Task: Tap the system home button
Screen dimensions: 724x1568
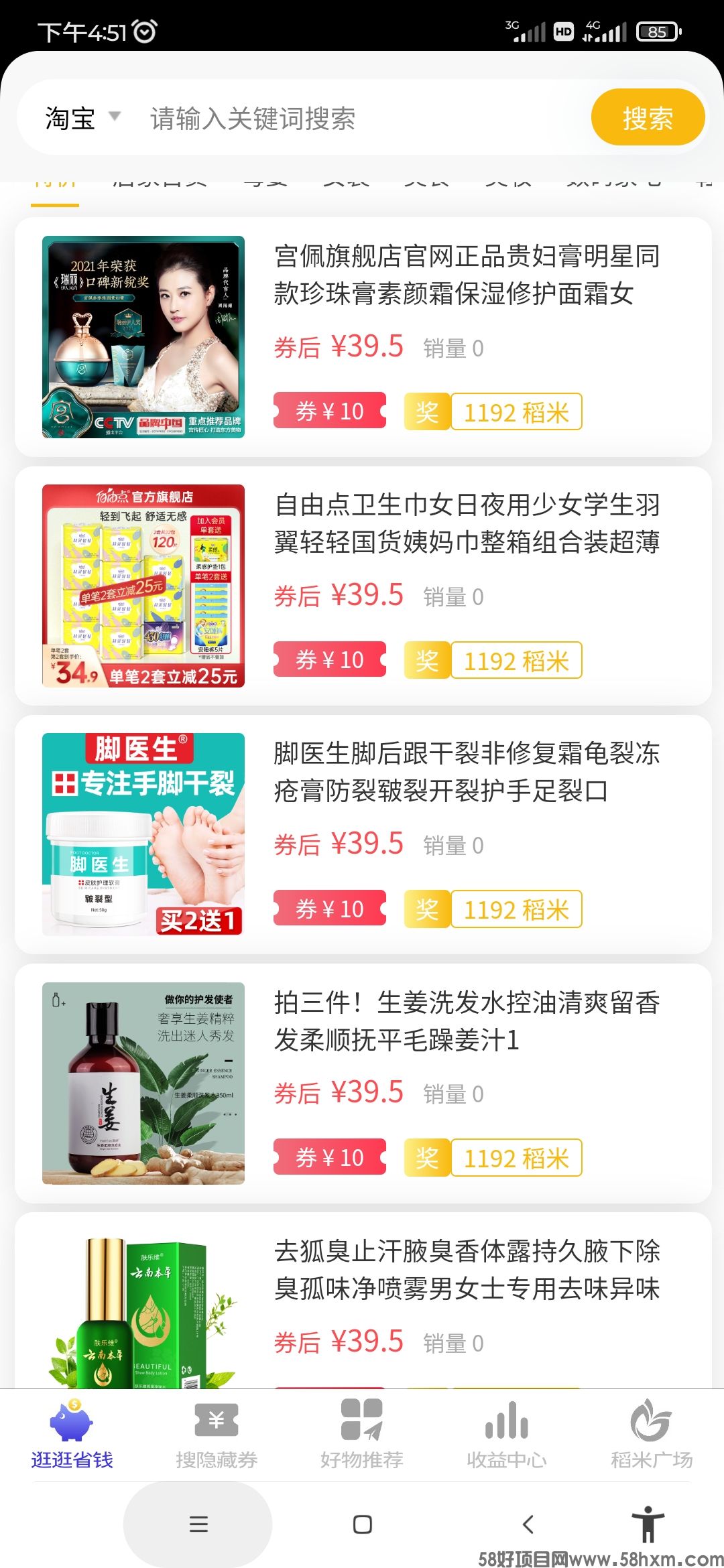Action: point(362,1524)
